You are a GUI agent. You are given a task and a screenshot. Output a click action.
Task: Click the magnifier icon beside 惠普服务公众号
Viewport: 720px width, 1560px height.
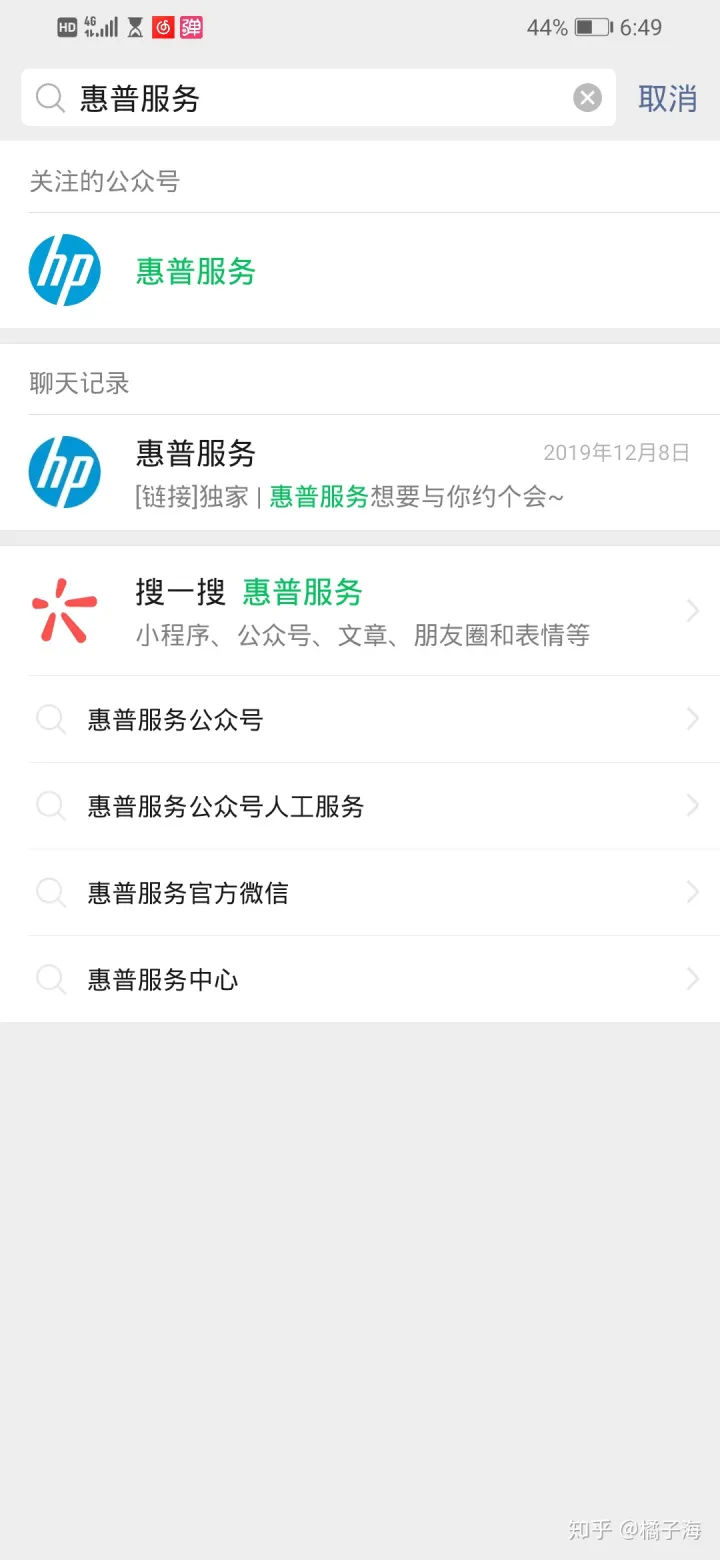click(x=50, y=719)
